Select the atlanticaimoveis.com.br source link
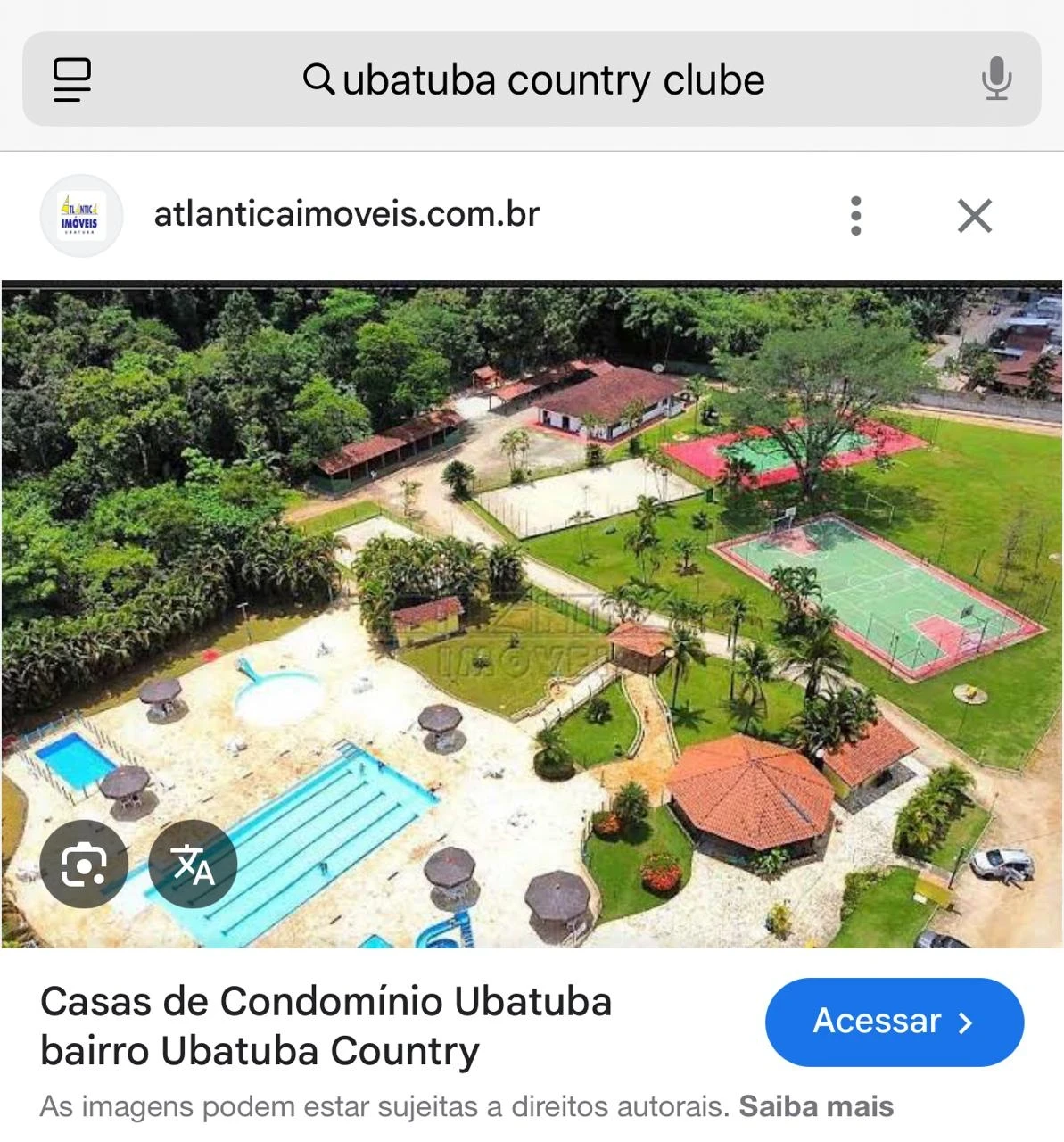The height and width of the screenshot is (1142, 1064). tap(346, 213)
